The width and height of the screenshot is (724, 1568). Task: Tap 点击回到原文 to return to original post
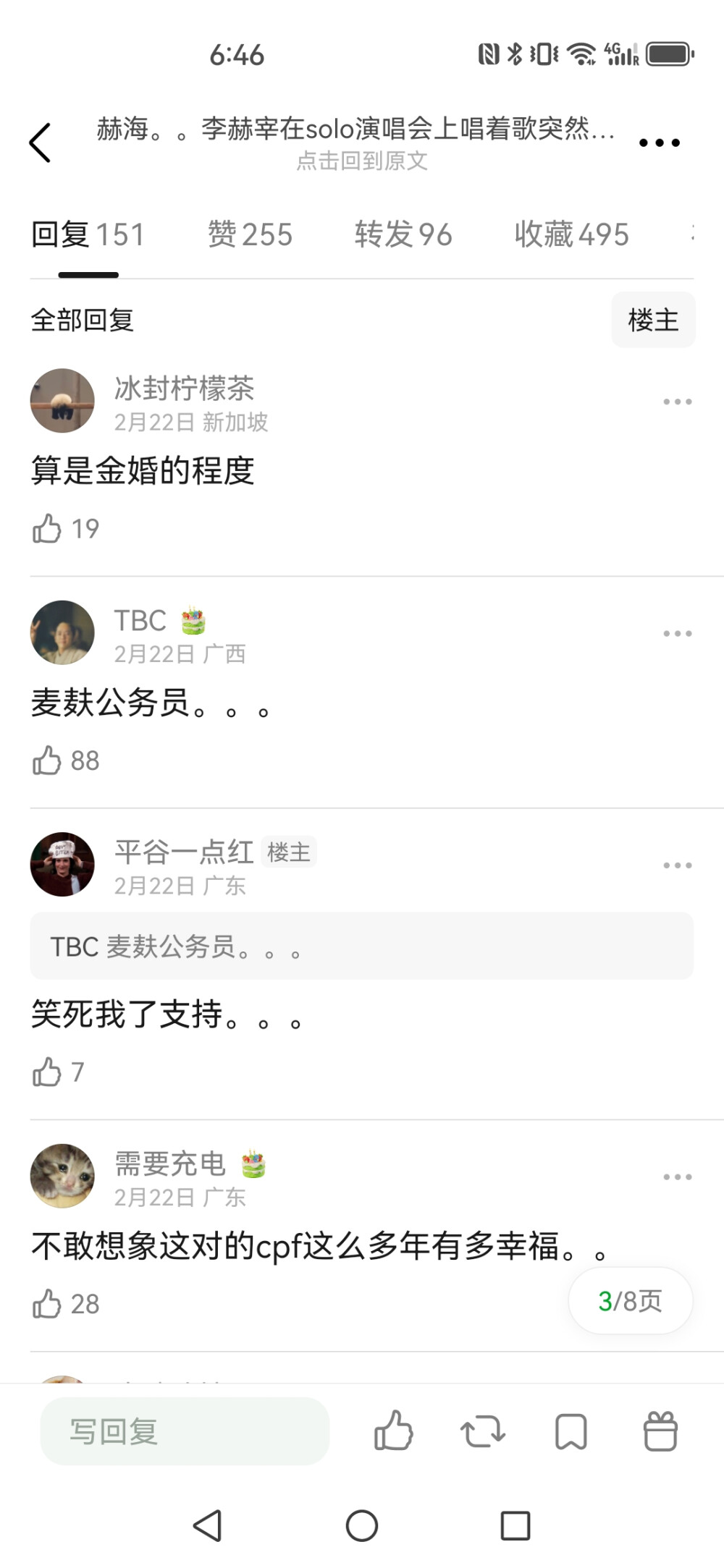click(361, 161)
